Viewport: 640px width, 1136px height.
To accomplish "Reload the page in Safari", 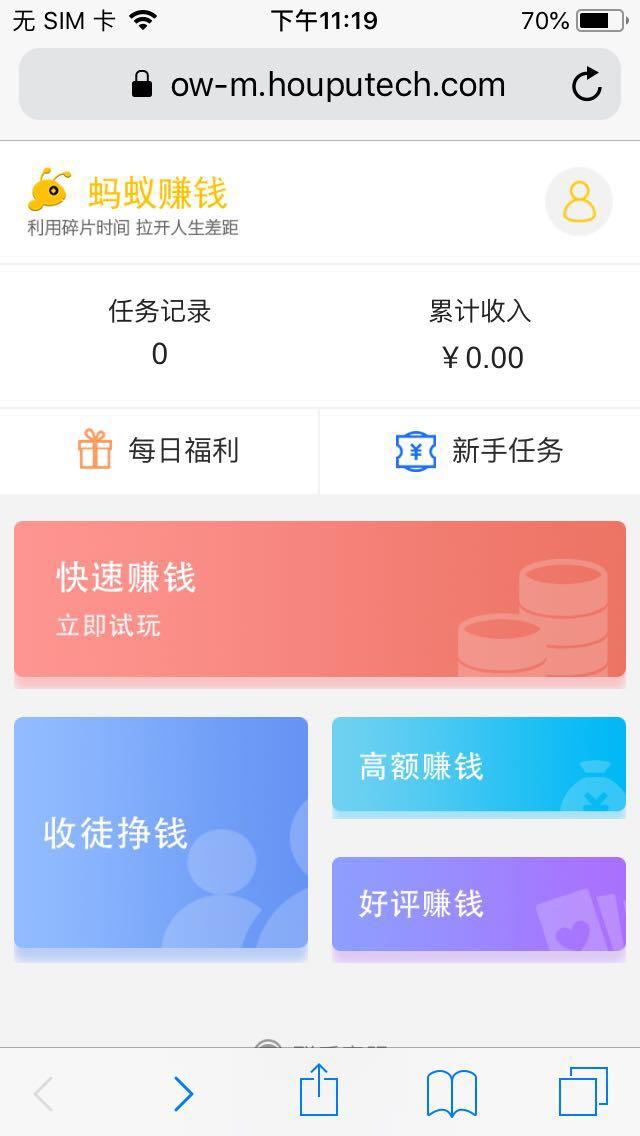I will (x=587, y=85).
